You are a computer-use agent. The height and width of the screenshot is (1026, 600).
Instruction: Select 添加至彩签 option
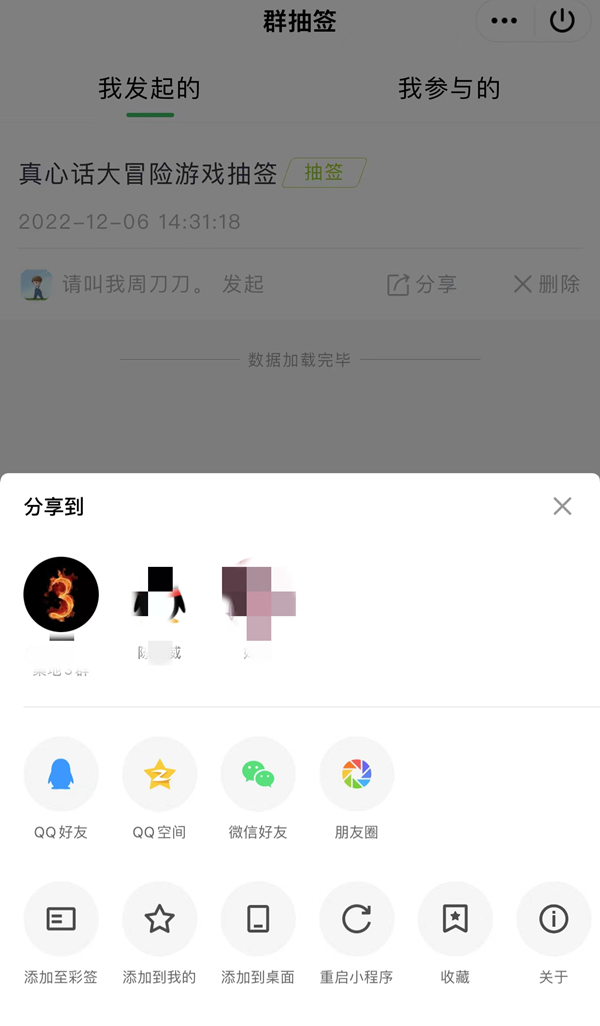[61, 919]
